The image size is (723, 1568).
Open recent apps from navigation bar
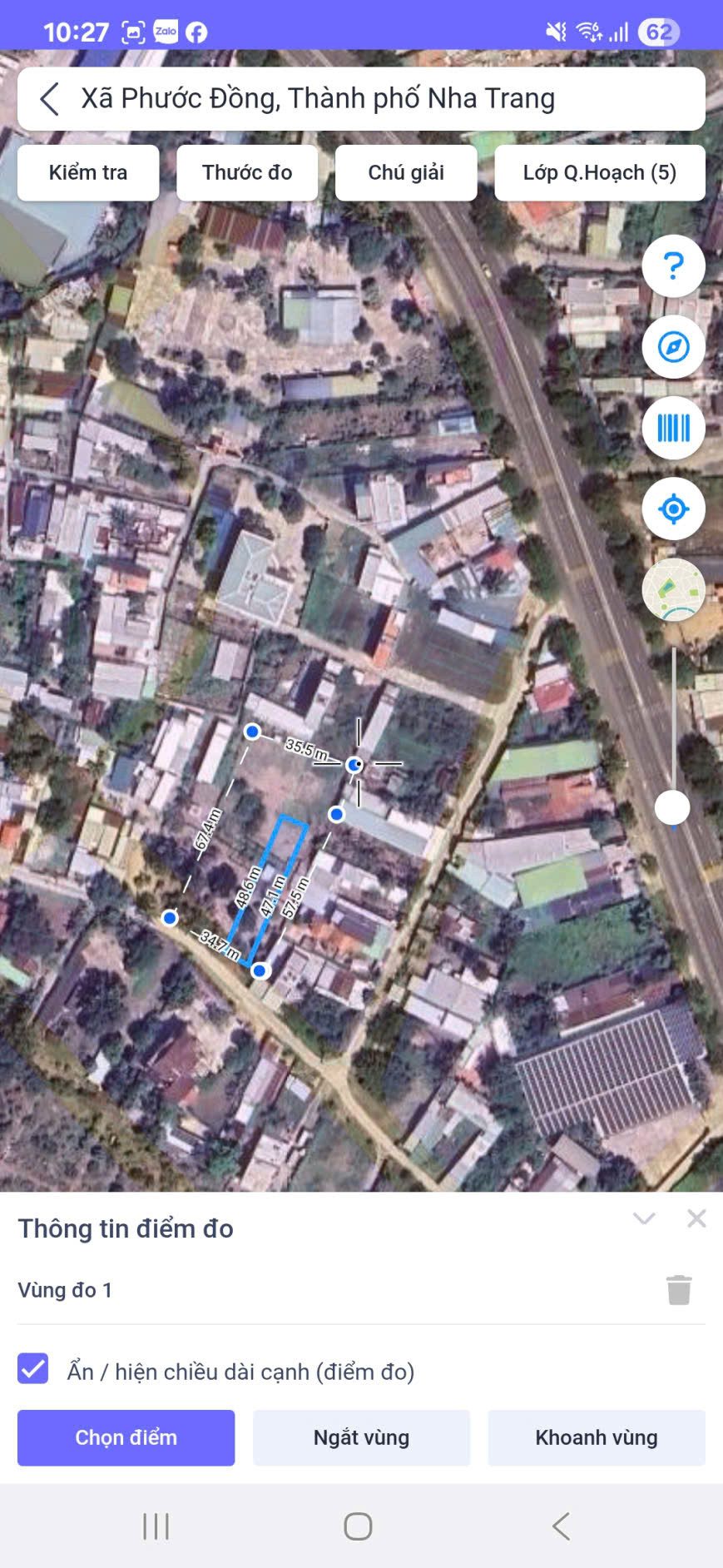tap(156, 1526)
